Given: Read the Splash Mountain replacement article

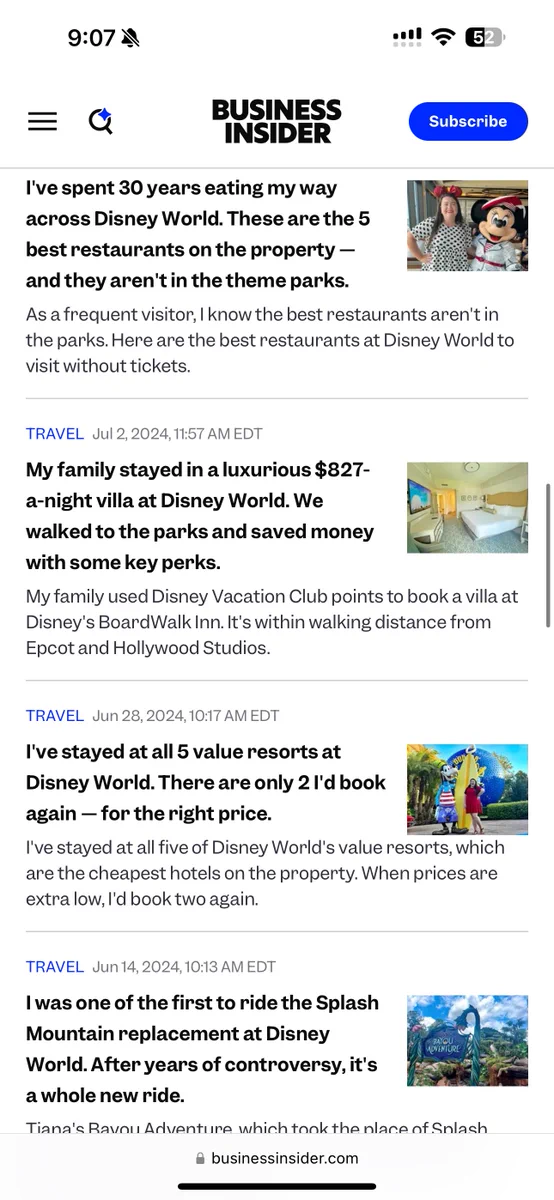Looking at the screenshot, I should click(203, 1048).
